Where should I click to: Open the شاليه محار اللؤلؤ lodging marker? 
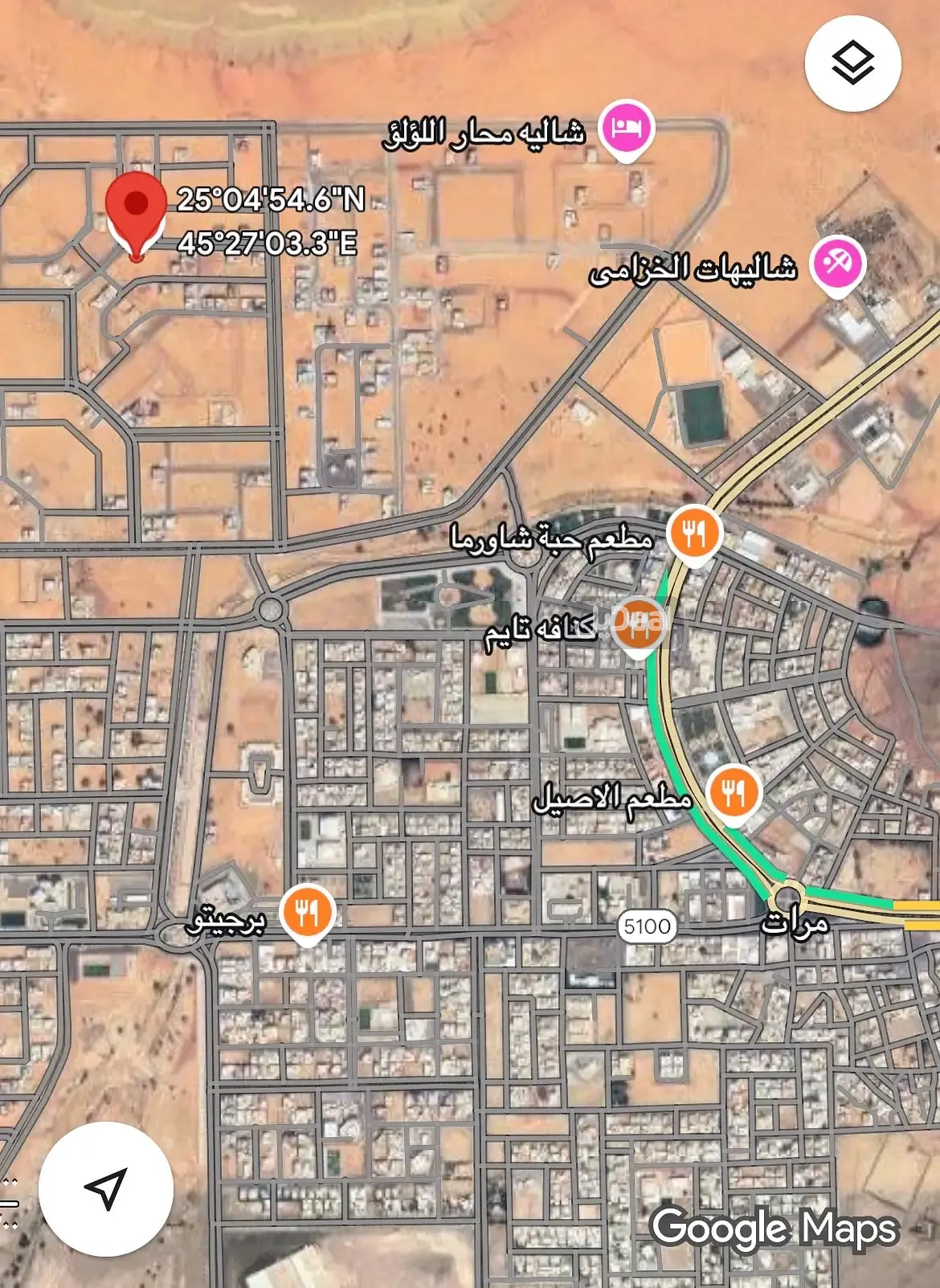[x=627, y=129]
